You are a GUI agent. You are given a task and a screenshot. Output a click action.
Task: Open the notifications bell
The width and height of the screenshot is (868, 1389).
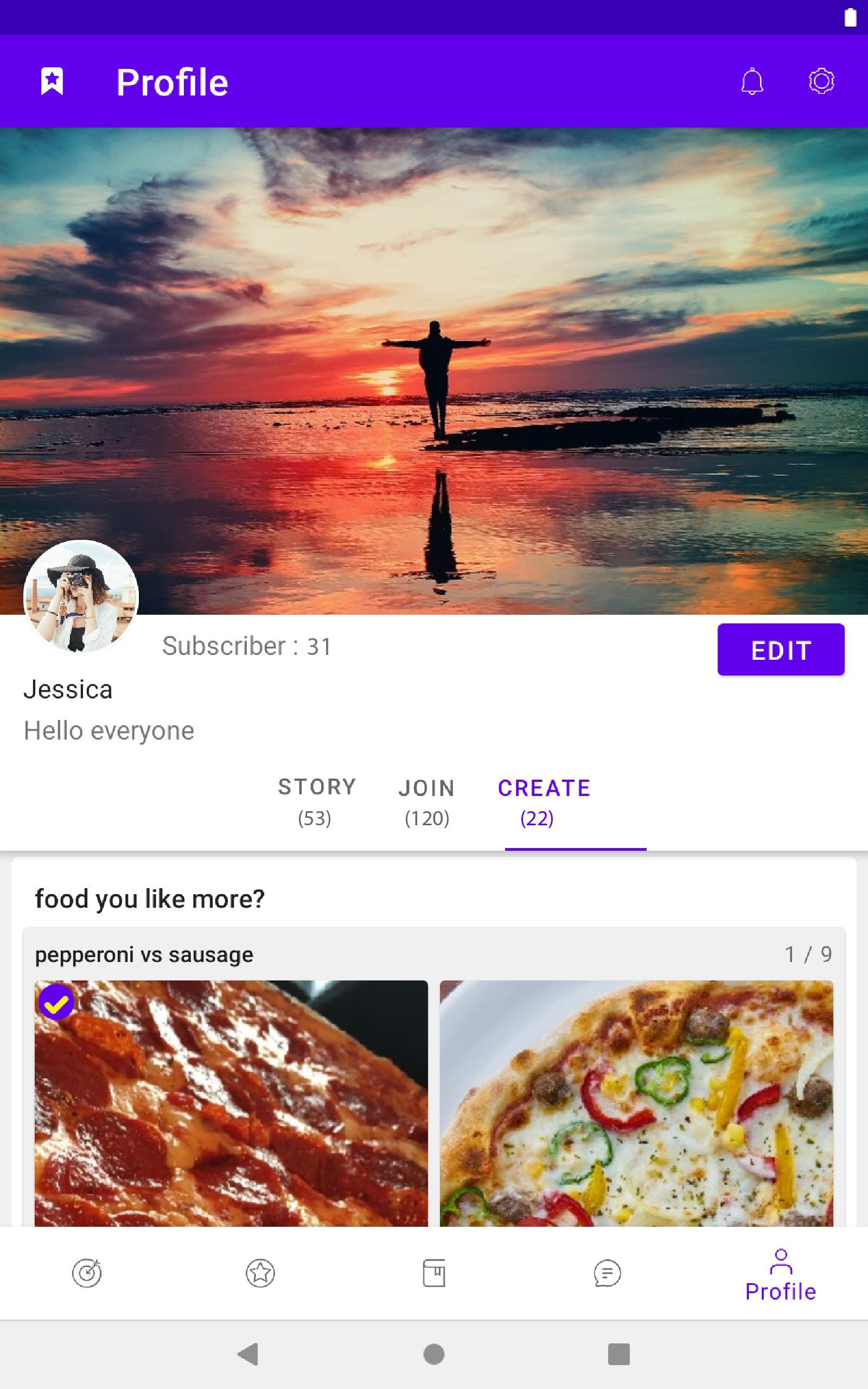pyautogui.click(x=752, y=81)
